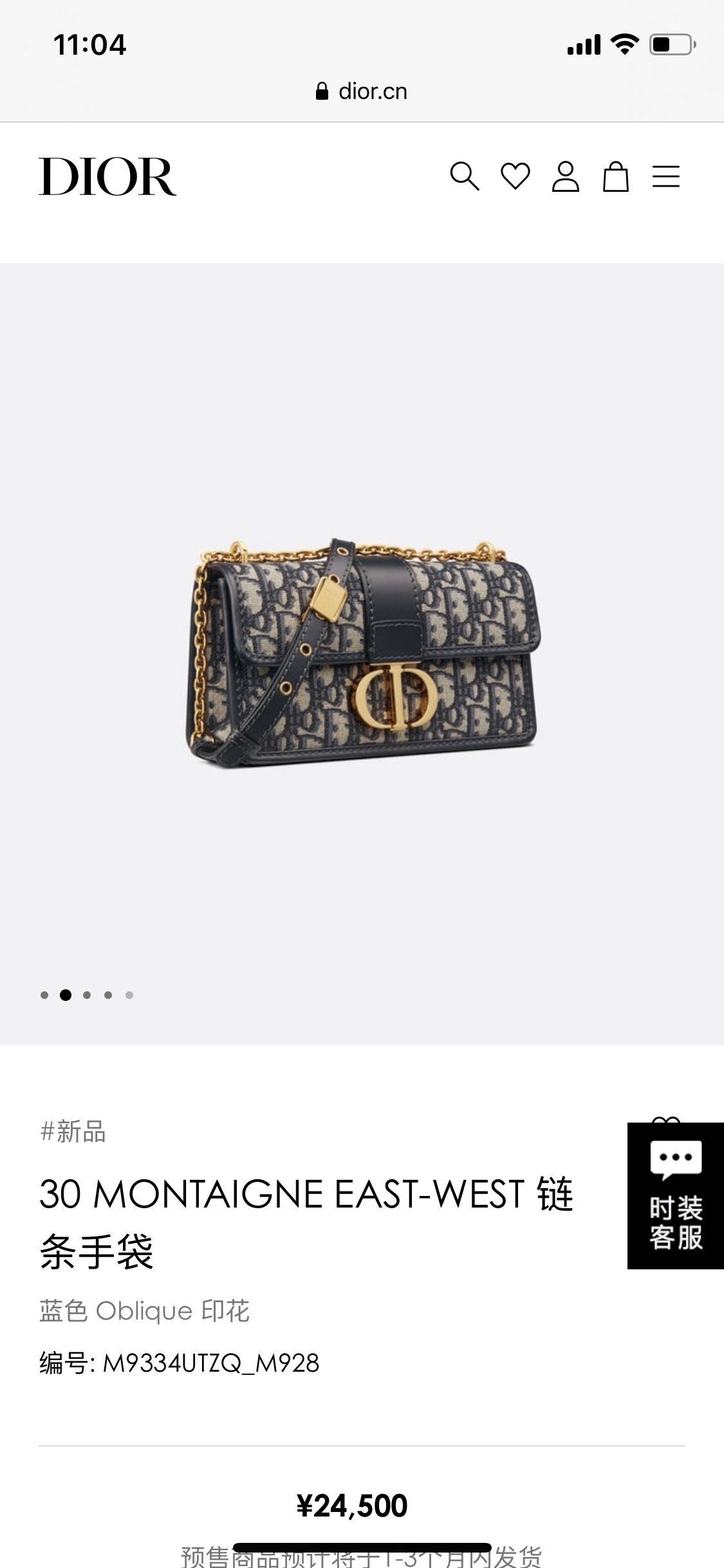
Task: Open the search magnifier icon
Action: pyautogui.click(x=465, y=176)
